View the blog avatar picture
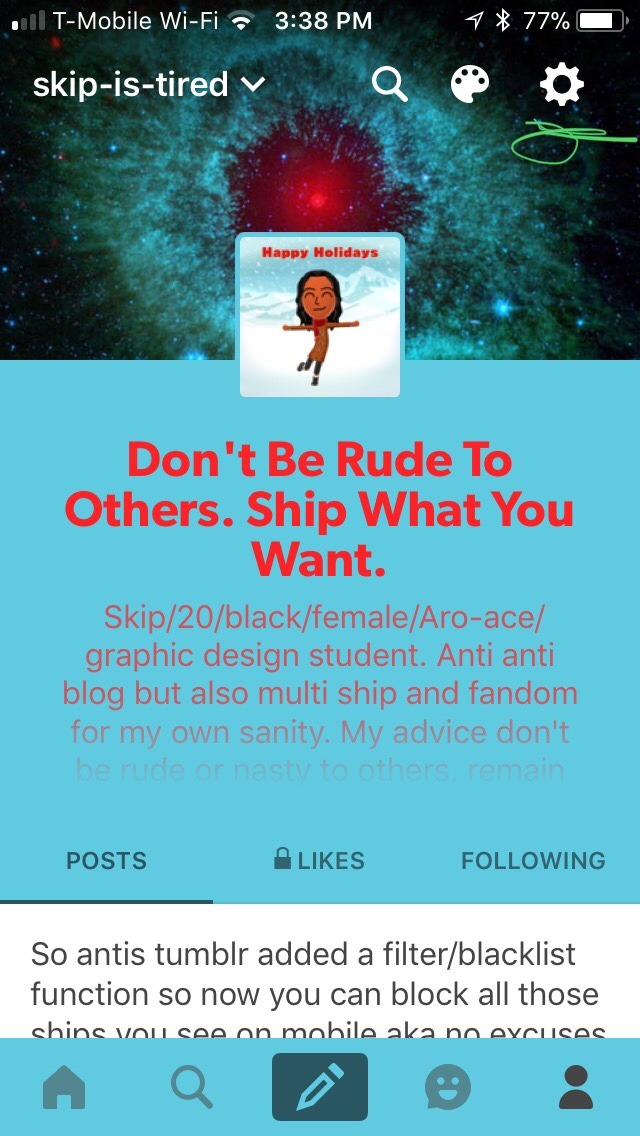640x1136 pixels. coord(320,315)
